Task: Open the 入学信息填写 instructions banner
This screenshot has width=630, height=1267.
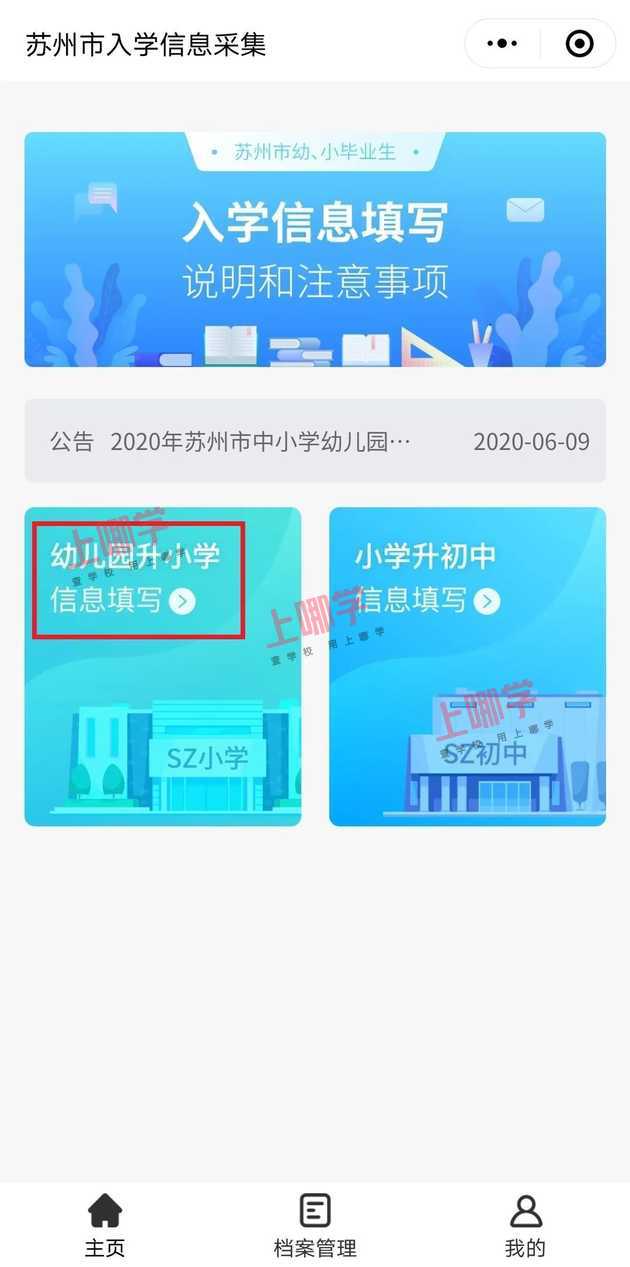Action: coord(315,250)
